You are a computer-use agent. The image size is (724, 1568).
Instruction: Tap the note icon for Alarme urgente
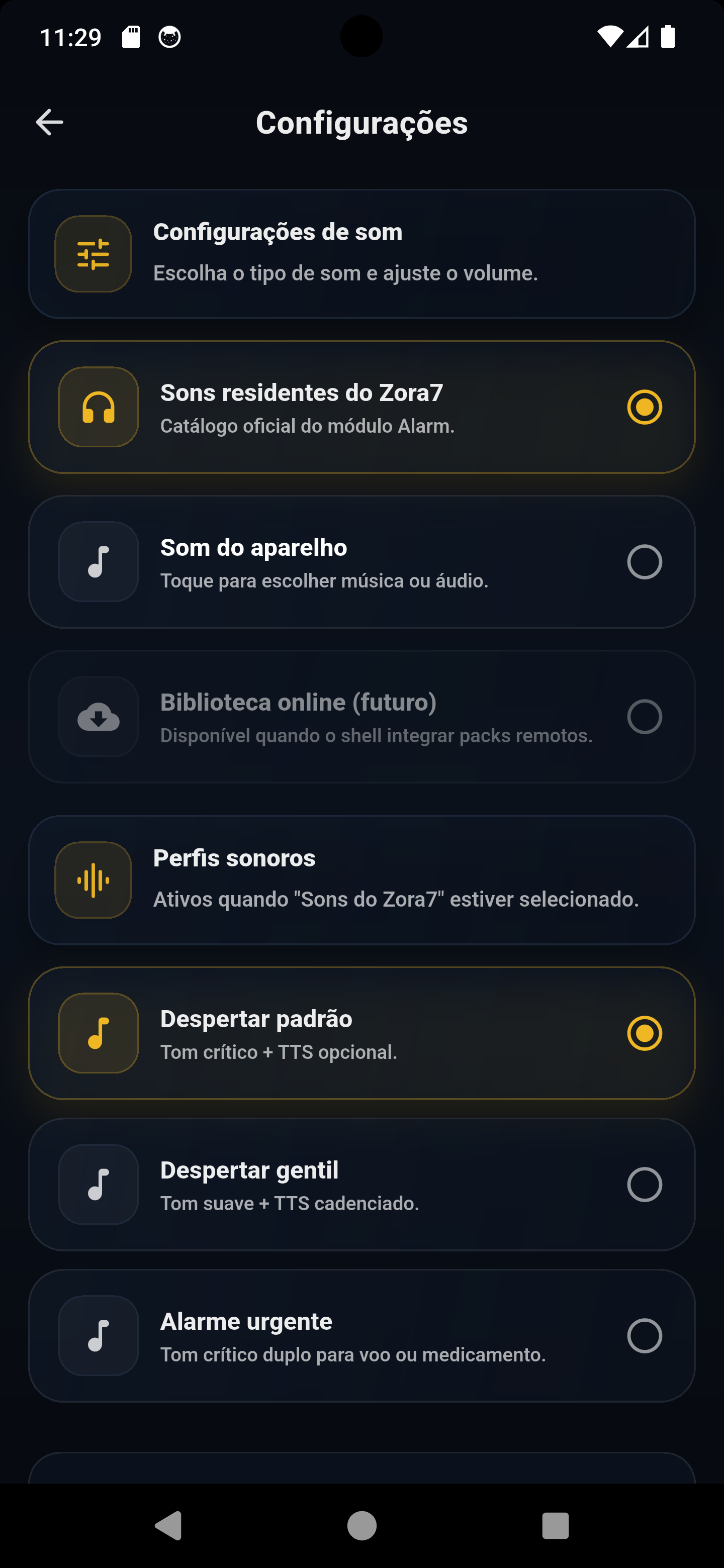tap(98, 1338)
